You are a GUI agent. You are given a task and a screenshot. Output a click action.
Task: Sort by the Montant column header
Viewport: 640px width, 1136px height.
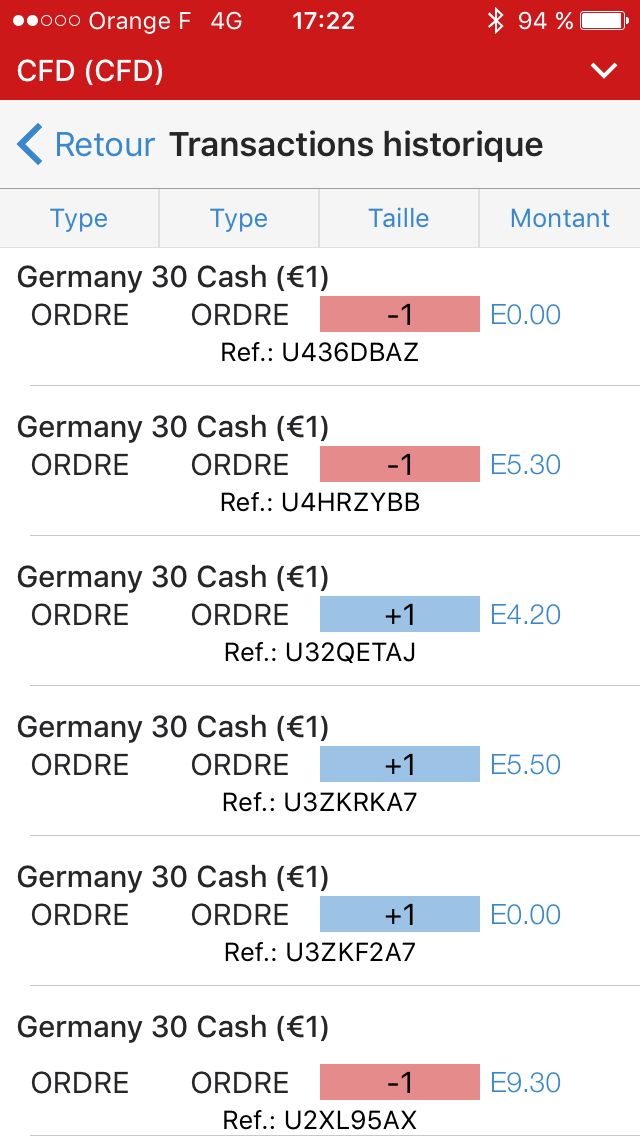(559, 219)
